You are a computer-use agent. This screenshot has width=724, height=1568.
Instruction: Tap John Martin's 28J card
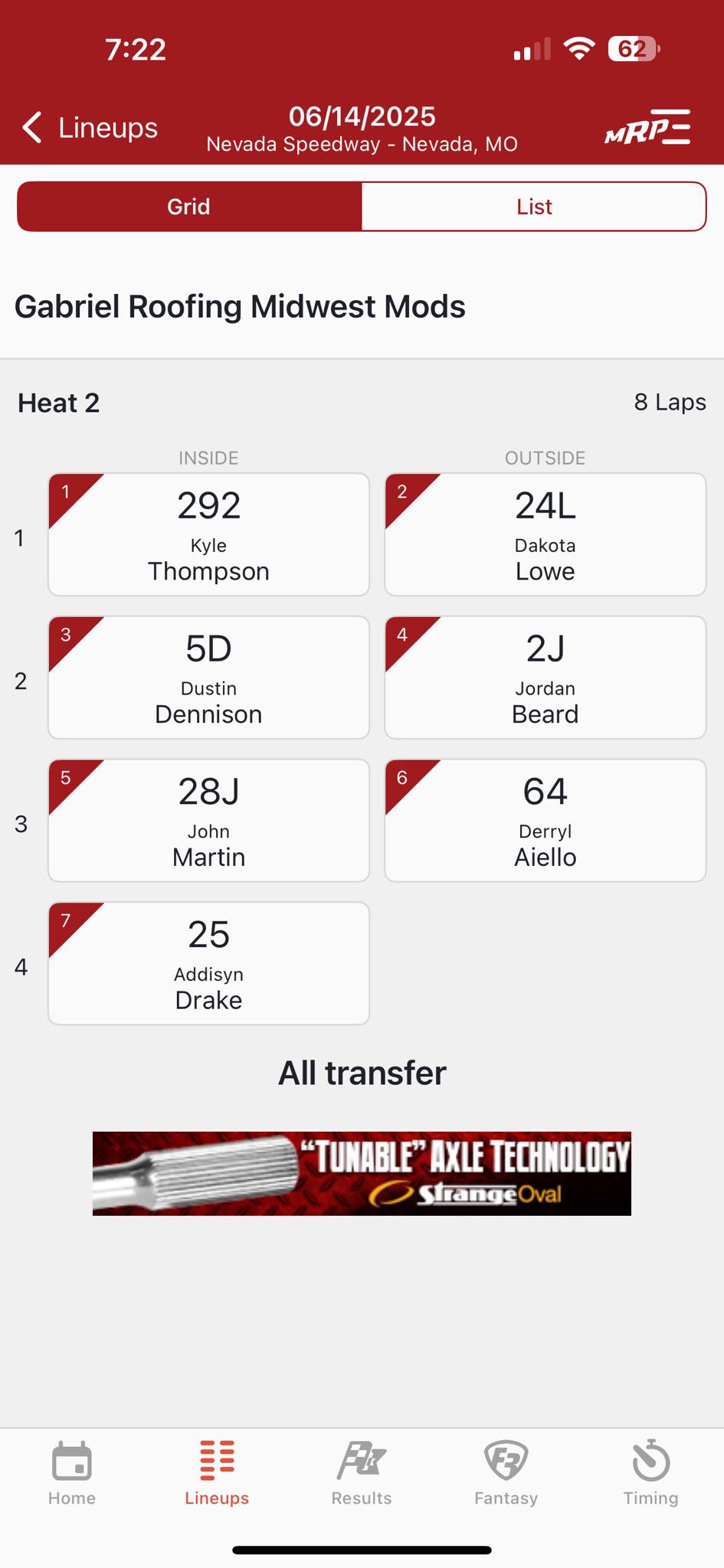(x=208, y=821)
